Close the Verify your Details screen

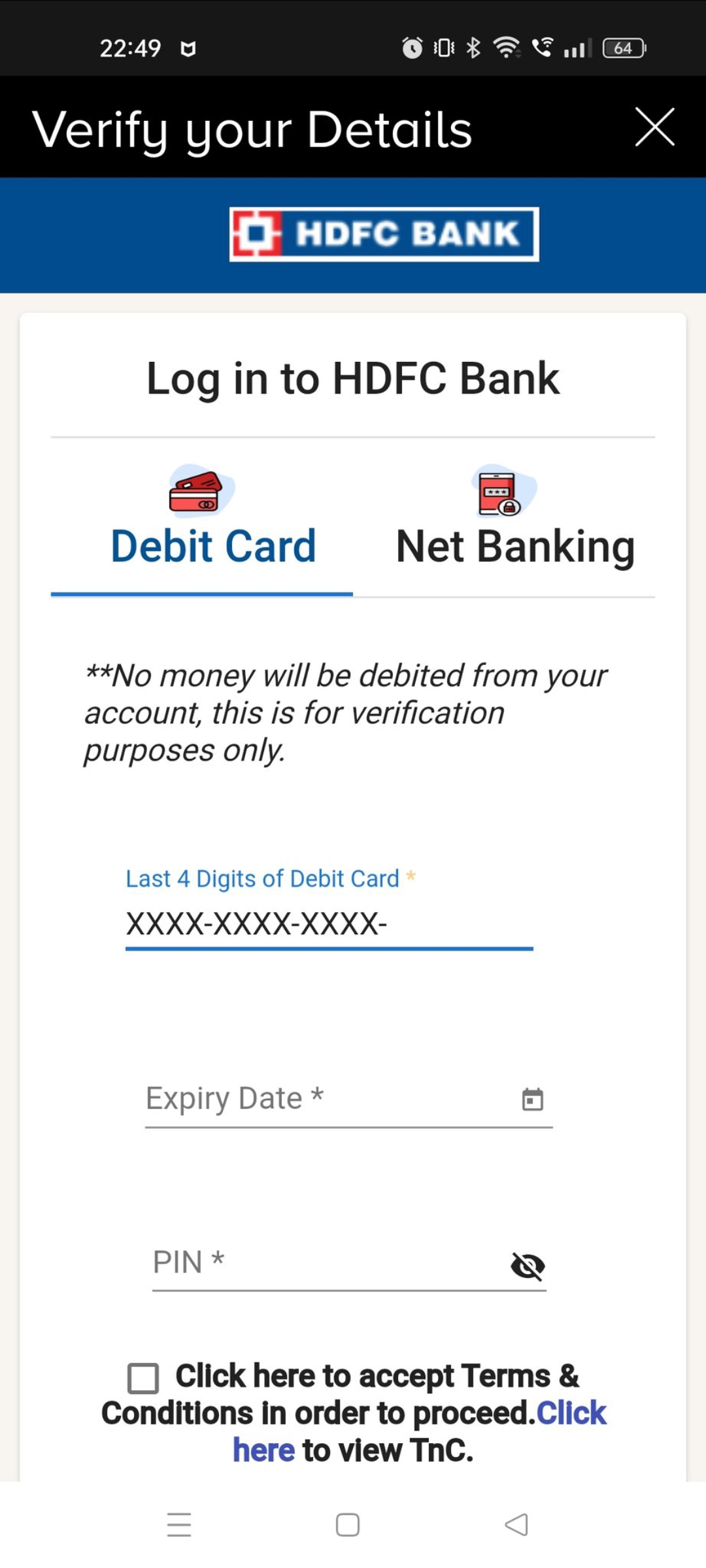[x=654, y=127]
